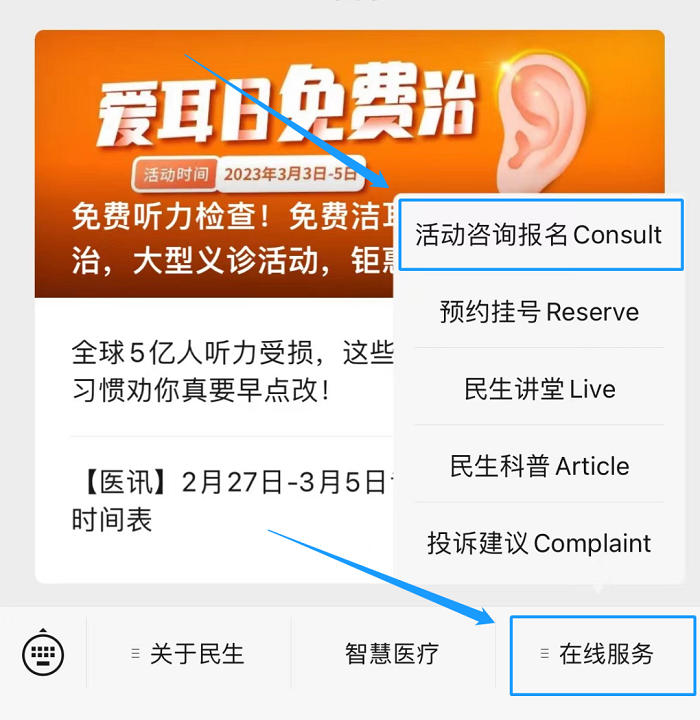This screenshot has height=720, width=700.
Task: Tap the 在线服务 bottom menu
Action: 601,654
